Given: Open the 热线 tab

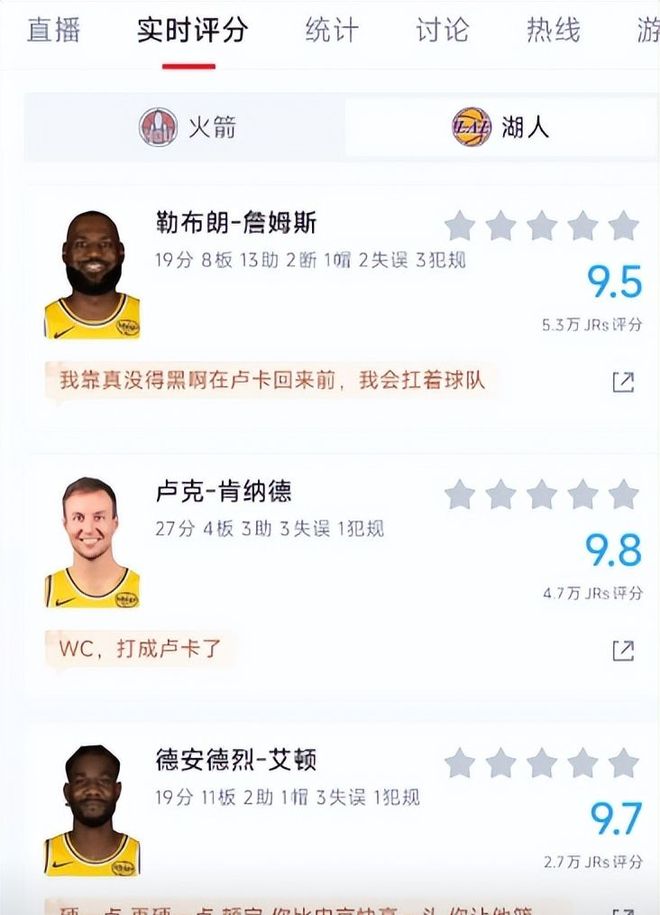Looking at the screenshot, I should pos(553,30).
